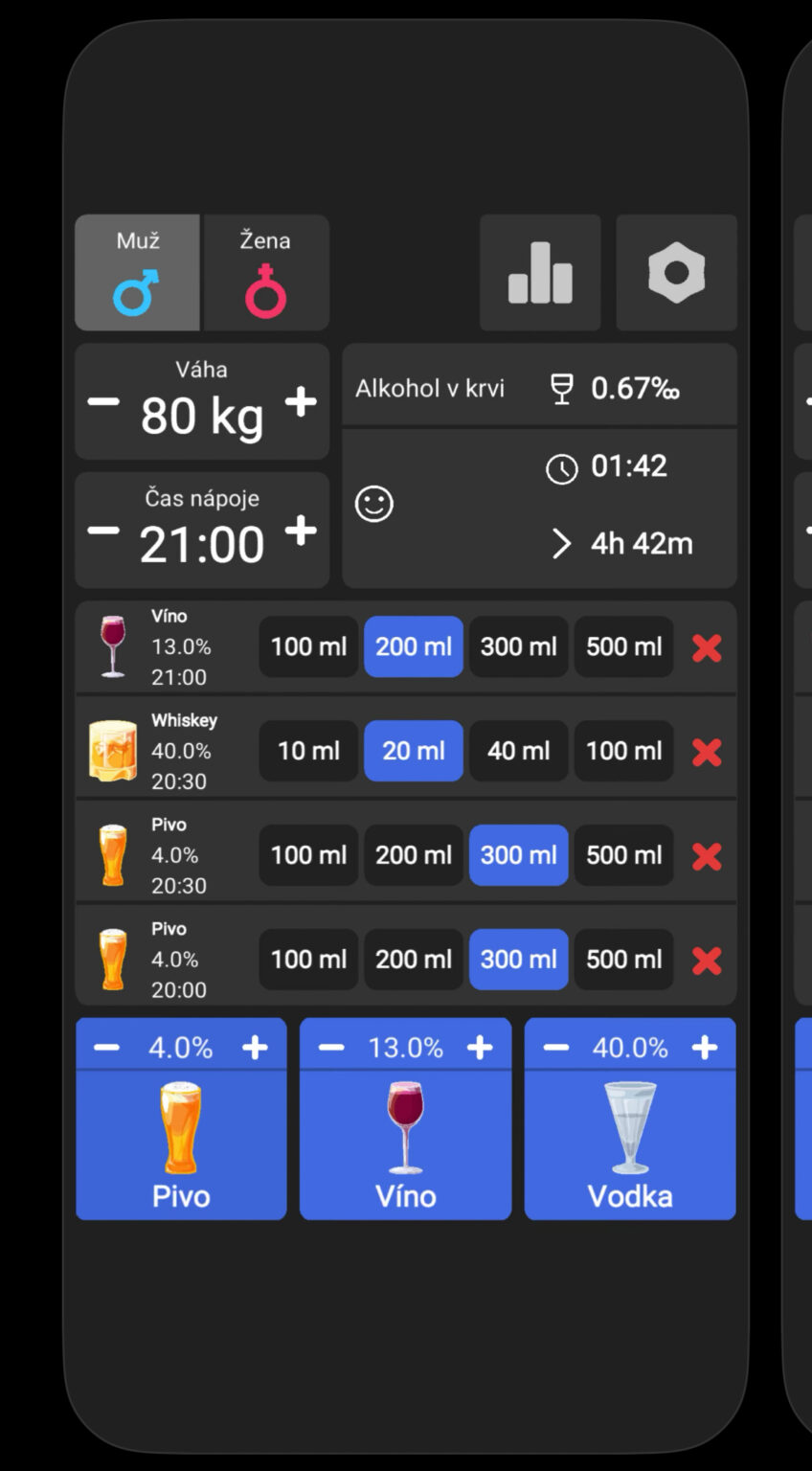Select the Muž gender option
Viewport: 812px width, 1471px height.
[137, 273]
